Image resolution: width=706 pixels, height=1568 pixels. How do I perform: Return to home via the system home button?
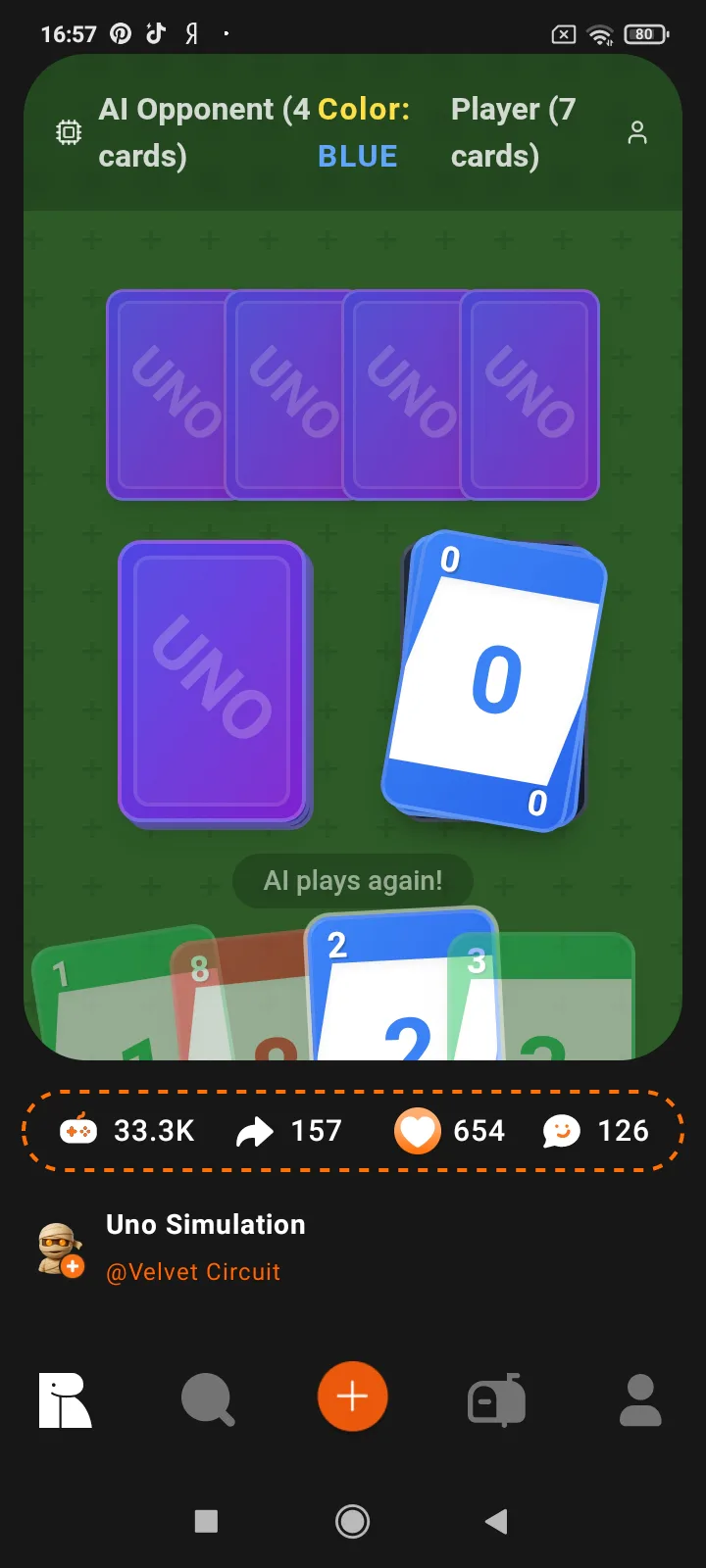353,1521
